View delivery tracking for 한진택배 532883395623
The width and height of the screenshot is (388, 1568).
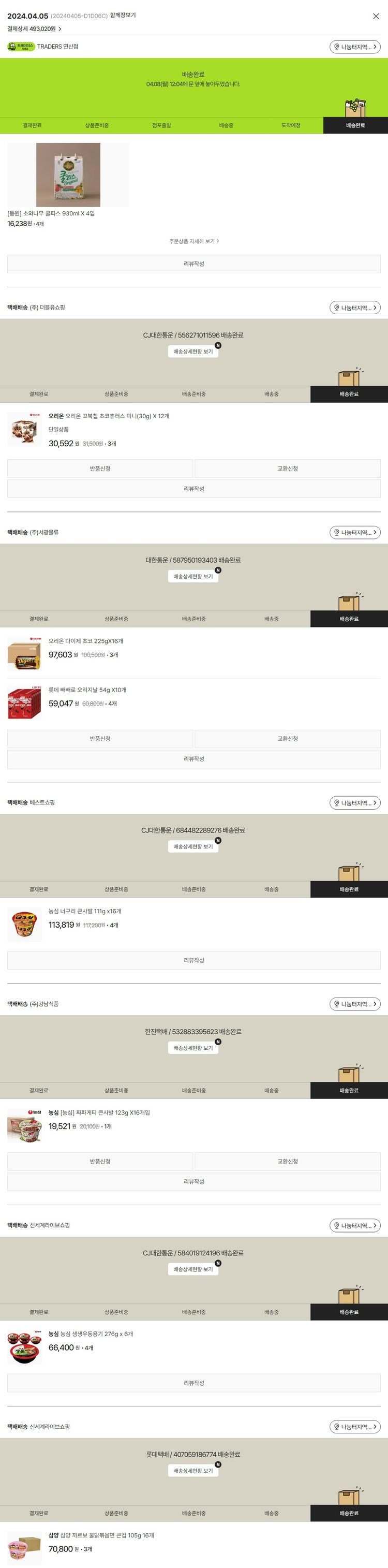[193, 1048]
